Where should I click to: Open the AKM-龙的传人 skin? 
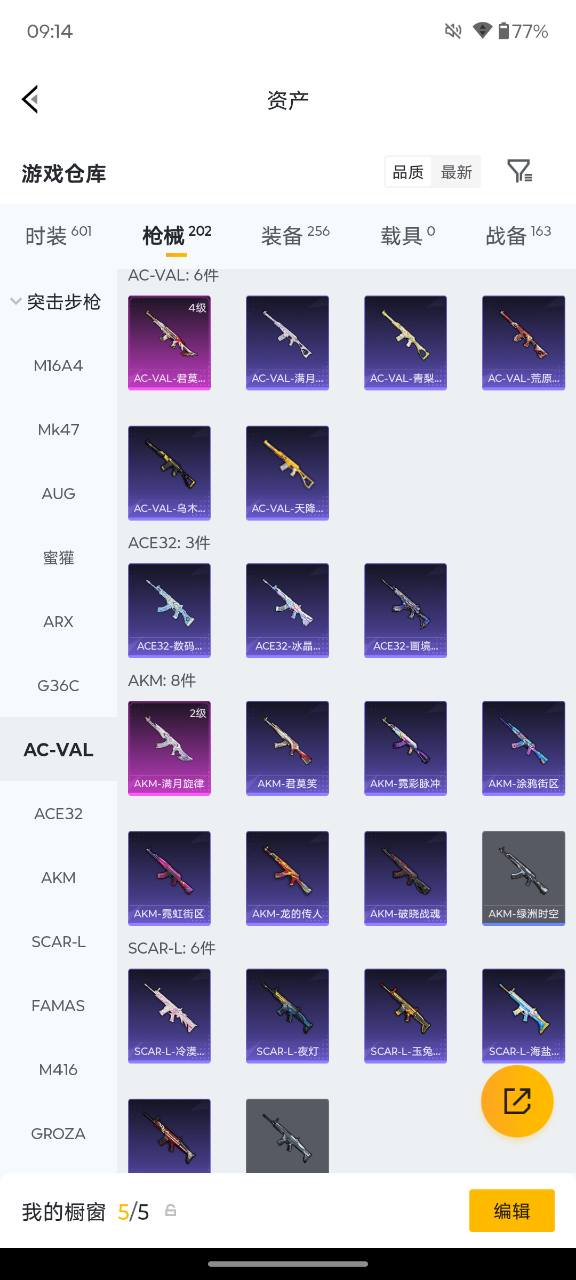click(287, 878)
